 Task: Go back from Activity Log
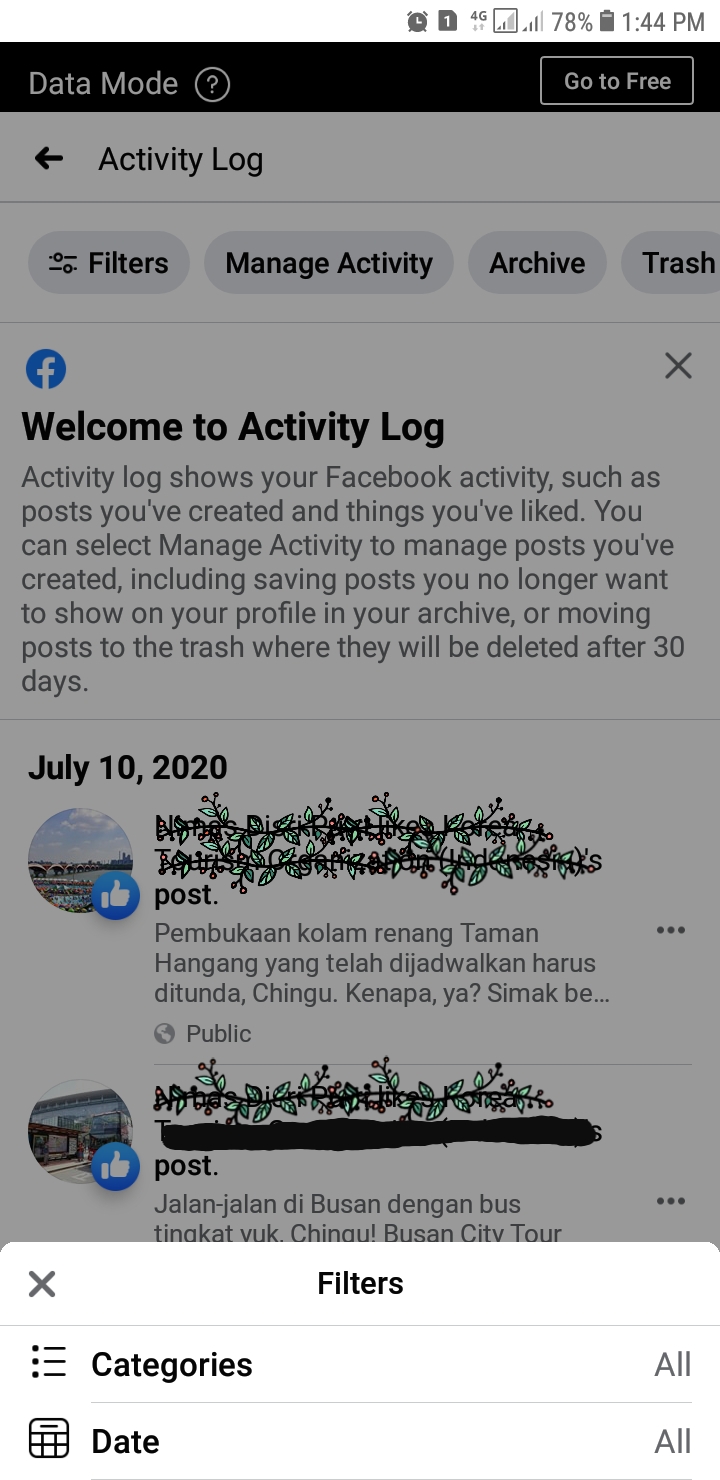click(x=48, y=158)
